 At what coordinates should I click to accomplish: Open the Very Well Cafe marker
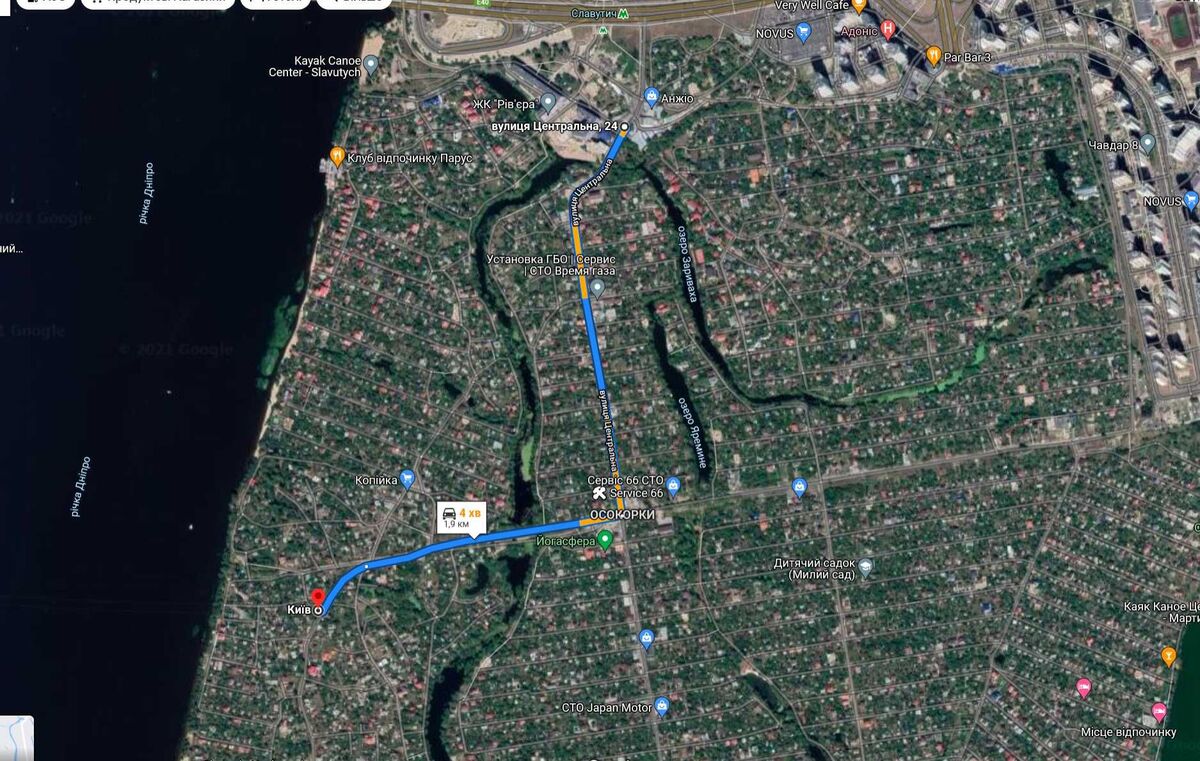858,7
